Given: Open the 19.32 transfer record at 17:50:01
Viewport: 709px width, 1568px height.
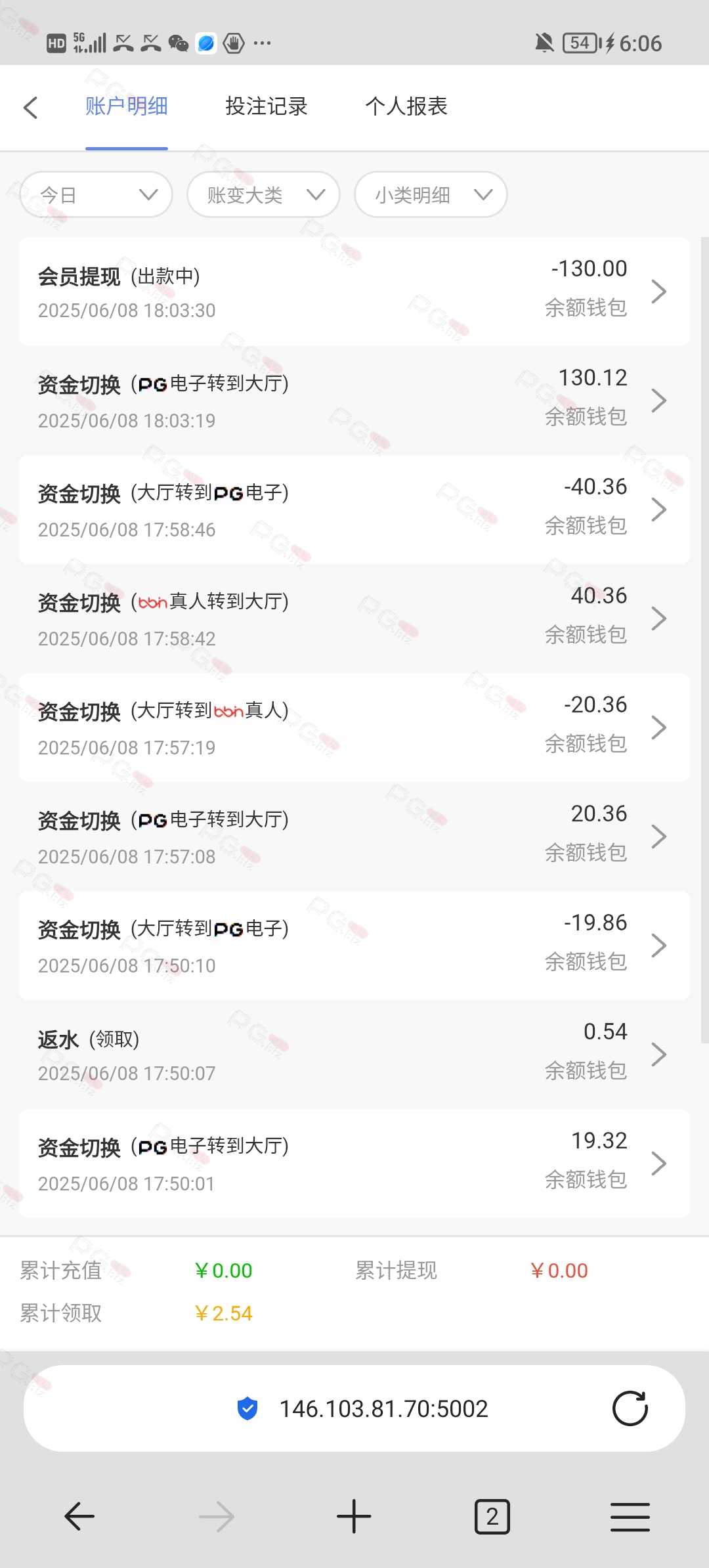Looking at the screenshot, I should click(354, 1164).
